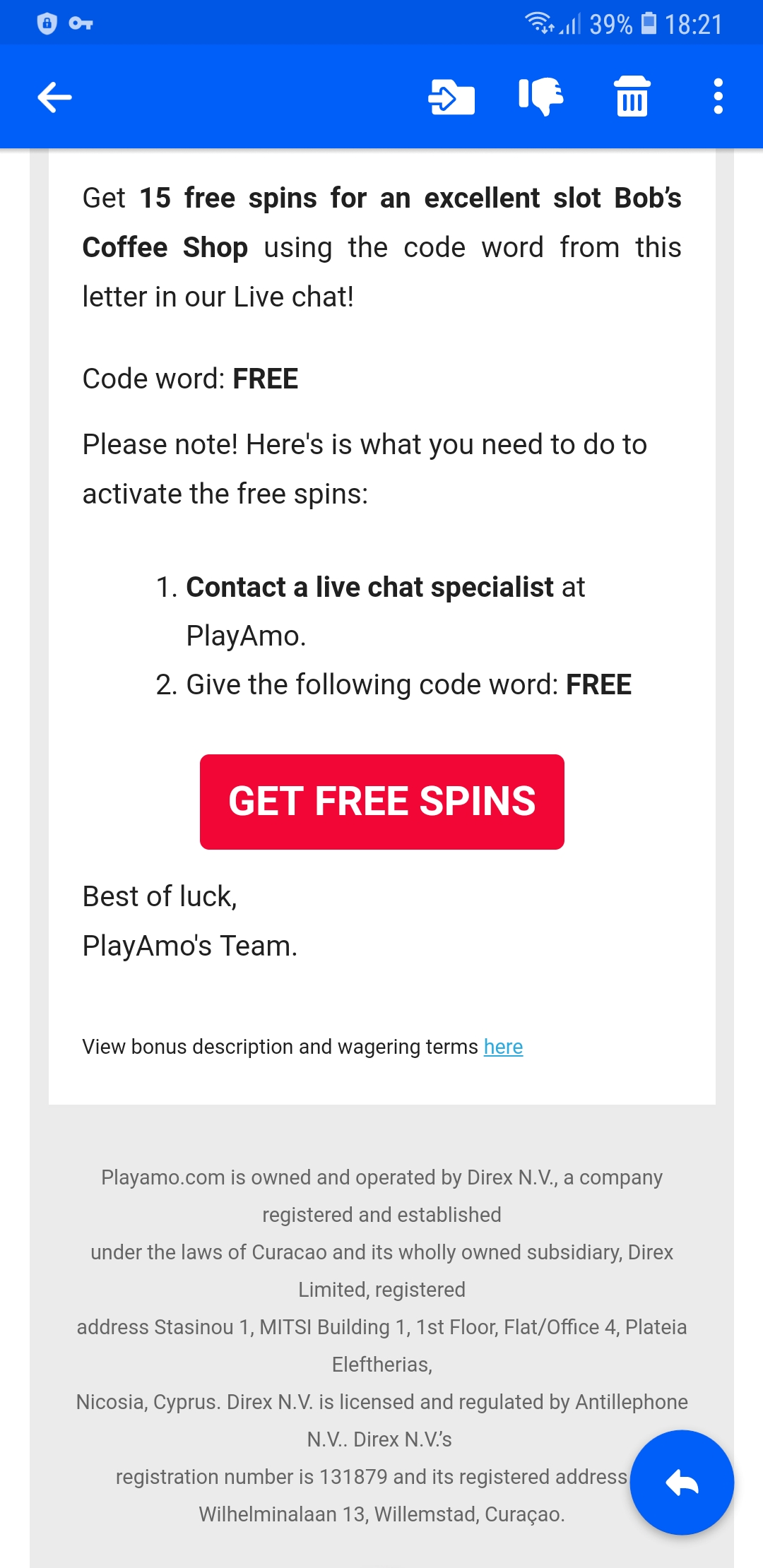Image resolution: width=763 pixels, height=1568 pixels.
Task: Open the overflow three-dot menu
Action: coord(718,98)
